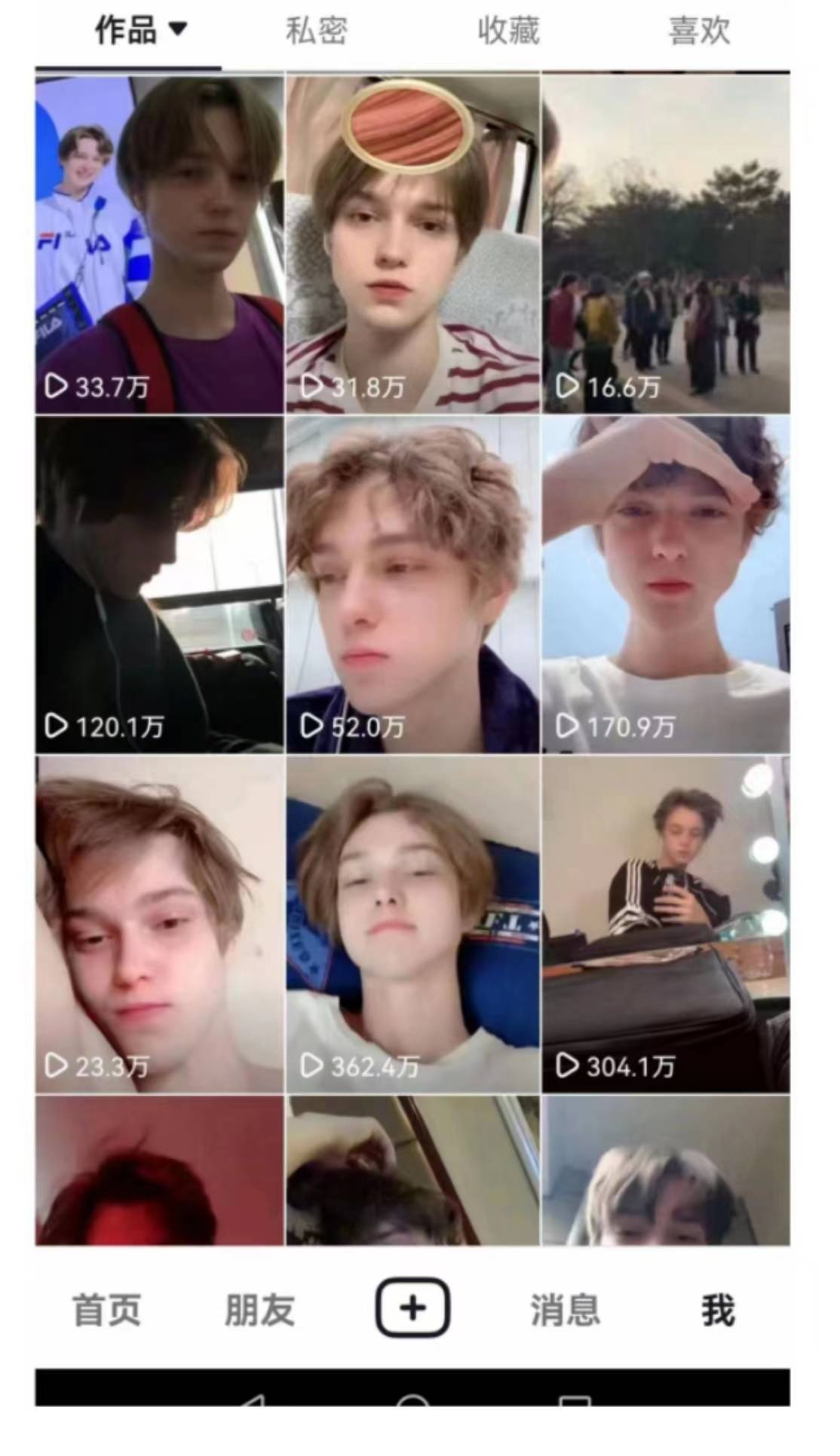
Task: Open the video with 170.9万 plays
Action: [x=666, y=584]
